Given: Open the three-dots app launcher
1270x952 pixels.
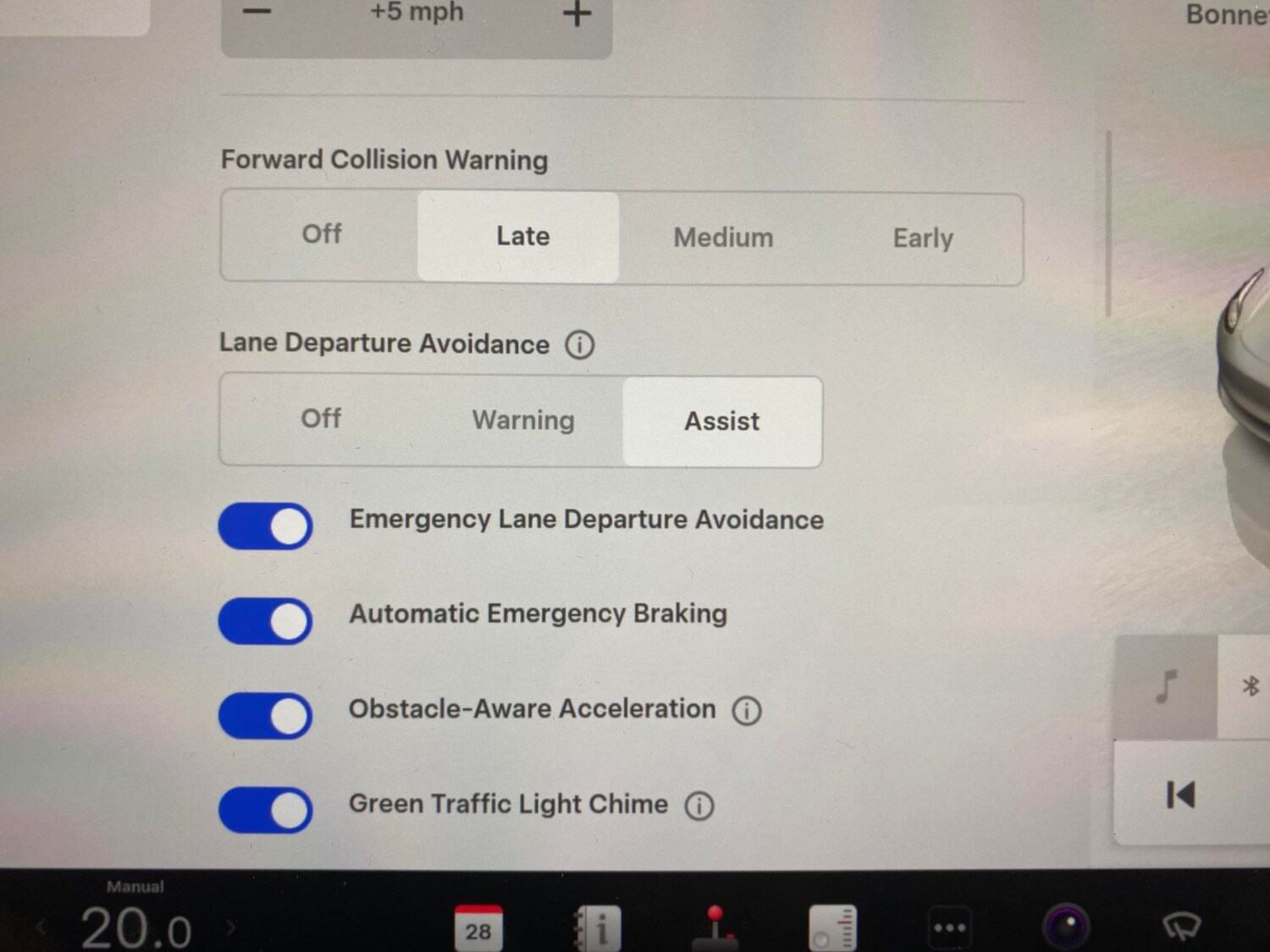Looking at the screenshot, I should (949, 928).
